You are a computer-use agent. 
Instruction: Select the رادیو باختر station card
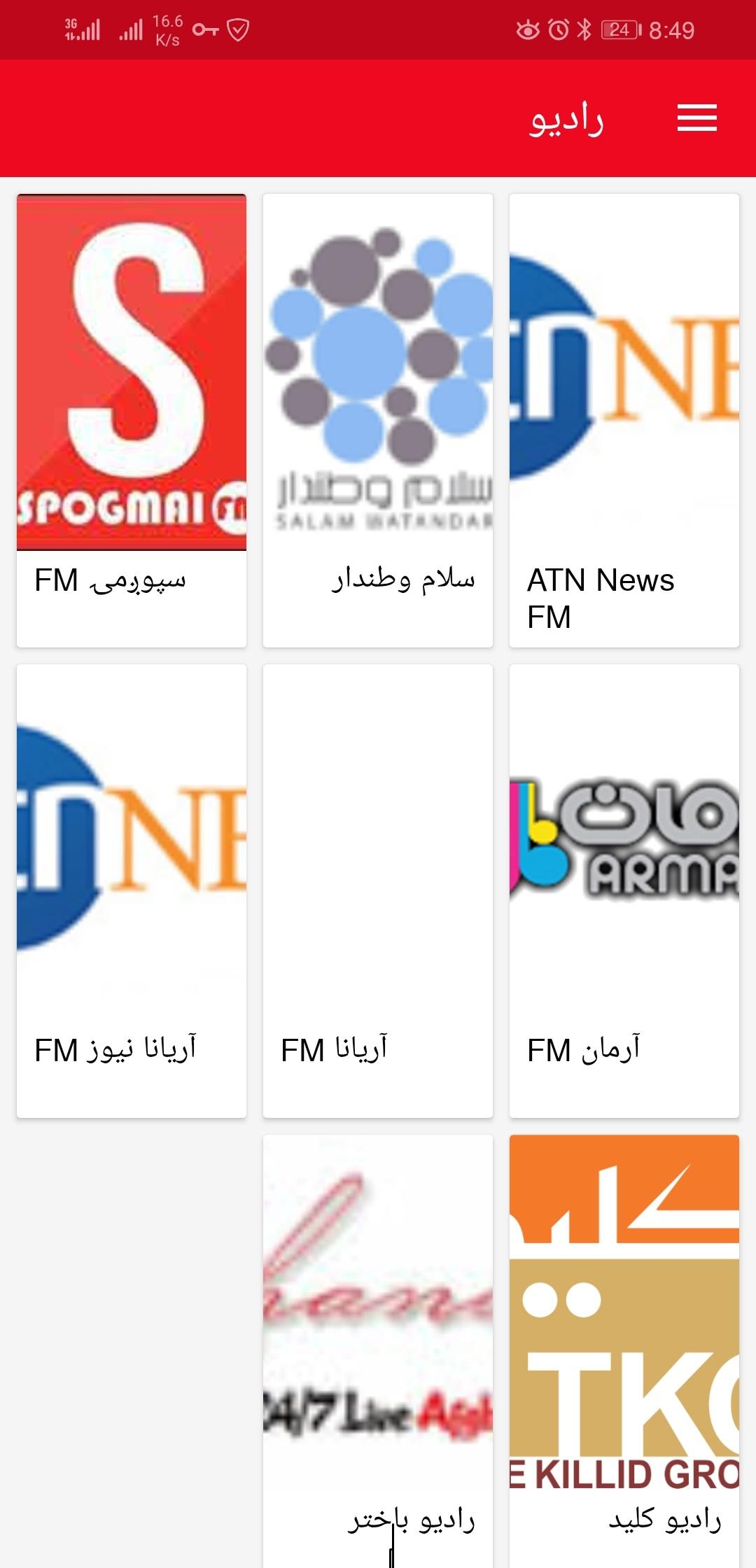[378, 1351]
